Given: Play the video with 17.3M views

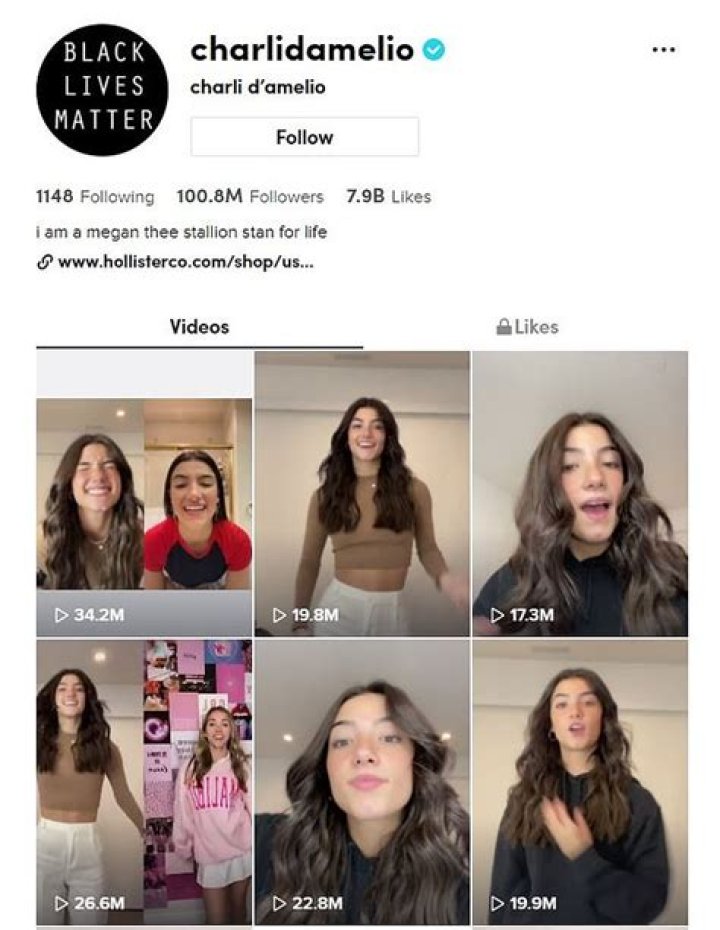Looking at the screenshot, I should tap(579, 495).
